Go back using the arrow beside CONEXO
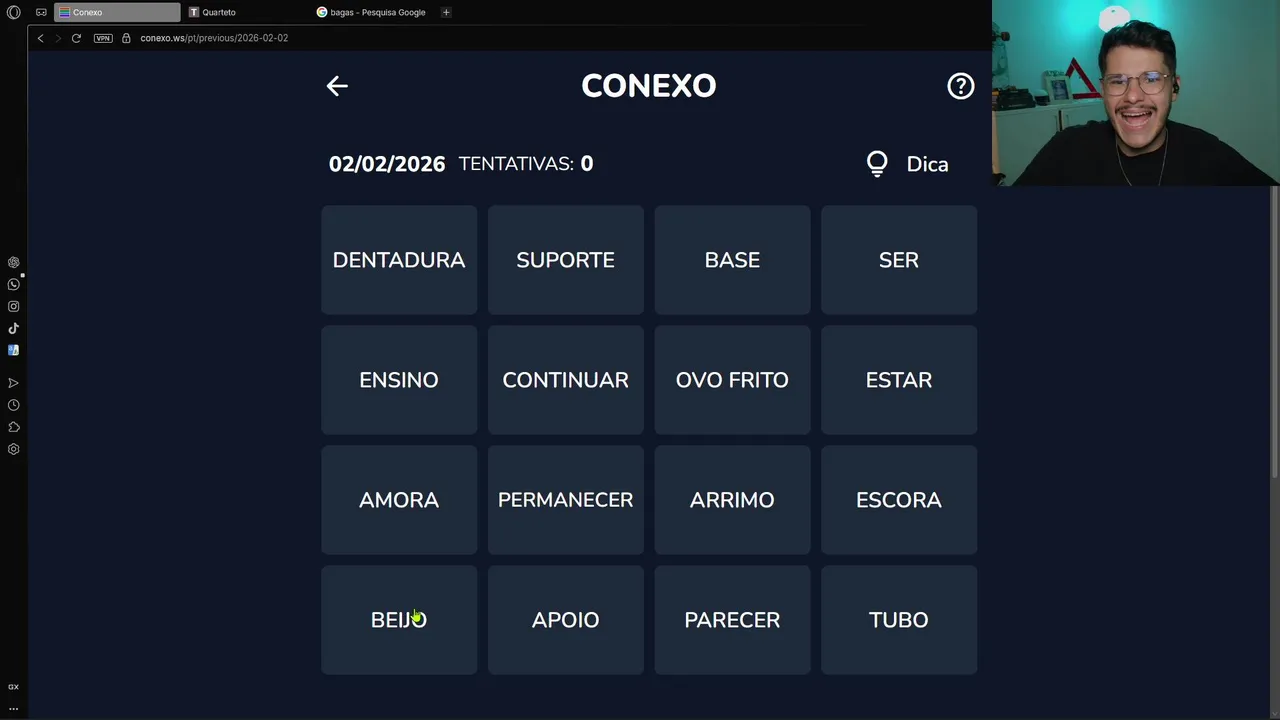1280x720 pixels. 337,86
